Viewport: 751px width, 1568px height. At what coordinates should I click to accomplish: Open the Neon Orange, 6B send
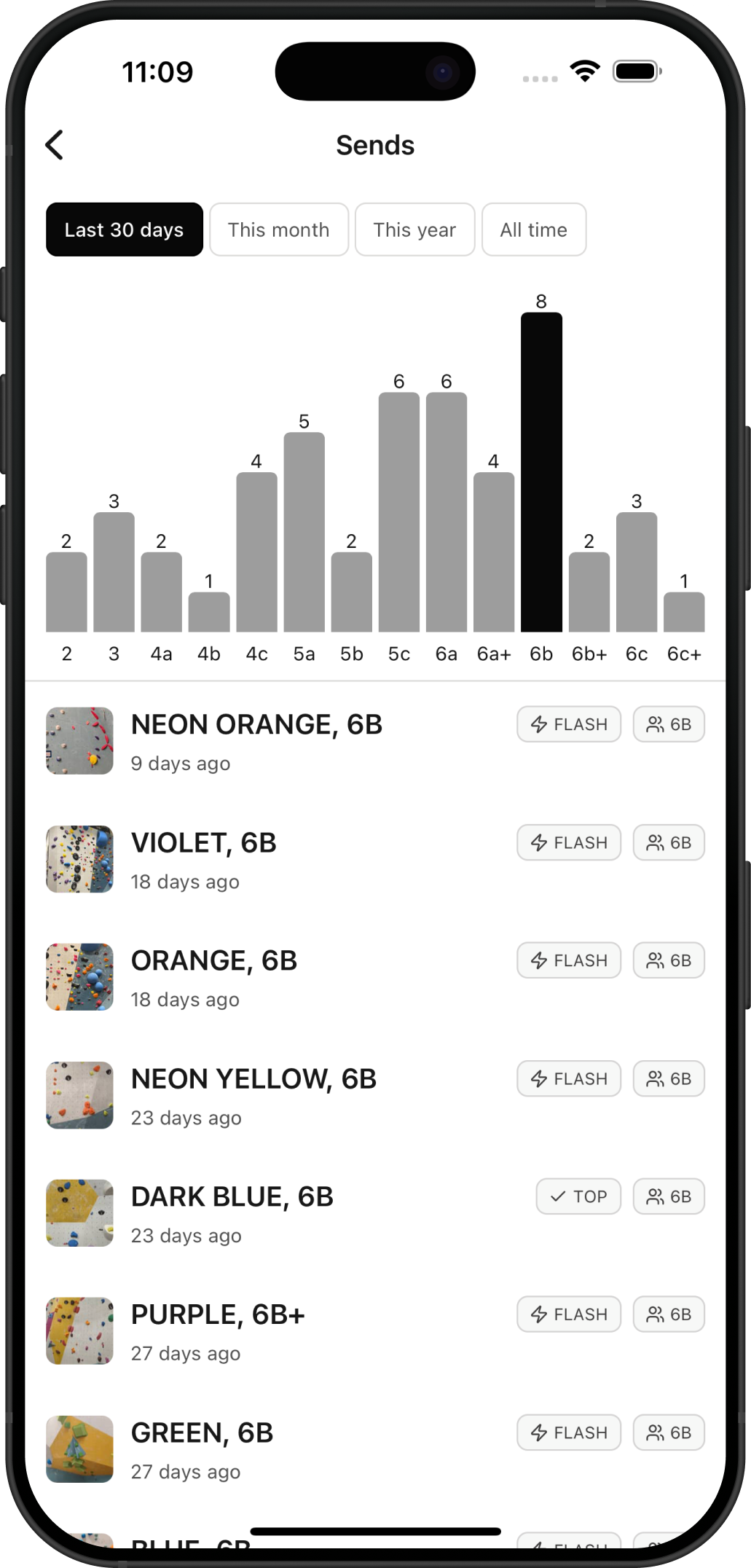(256, 741)
